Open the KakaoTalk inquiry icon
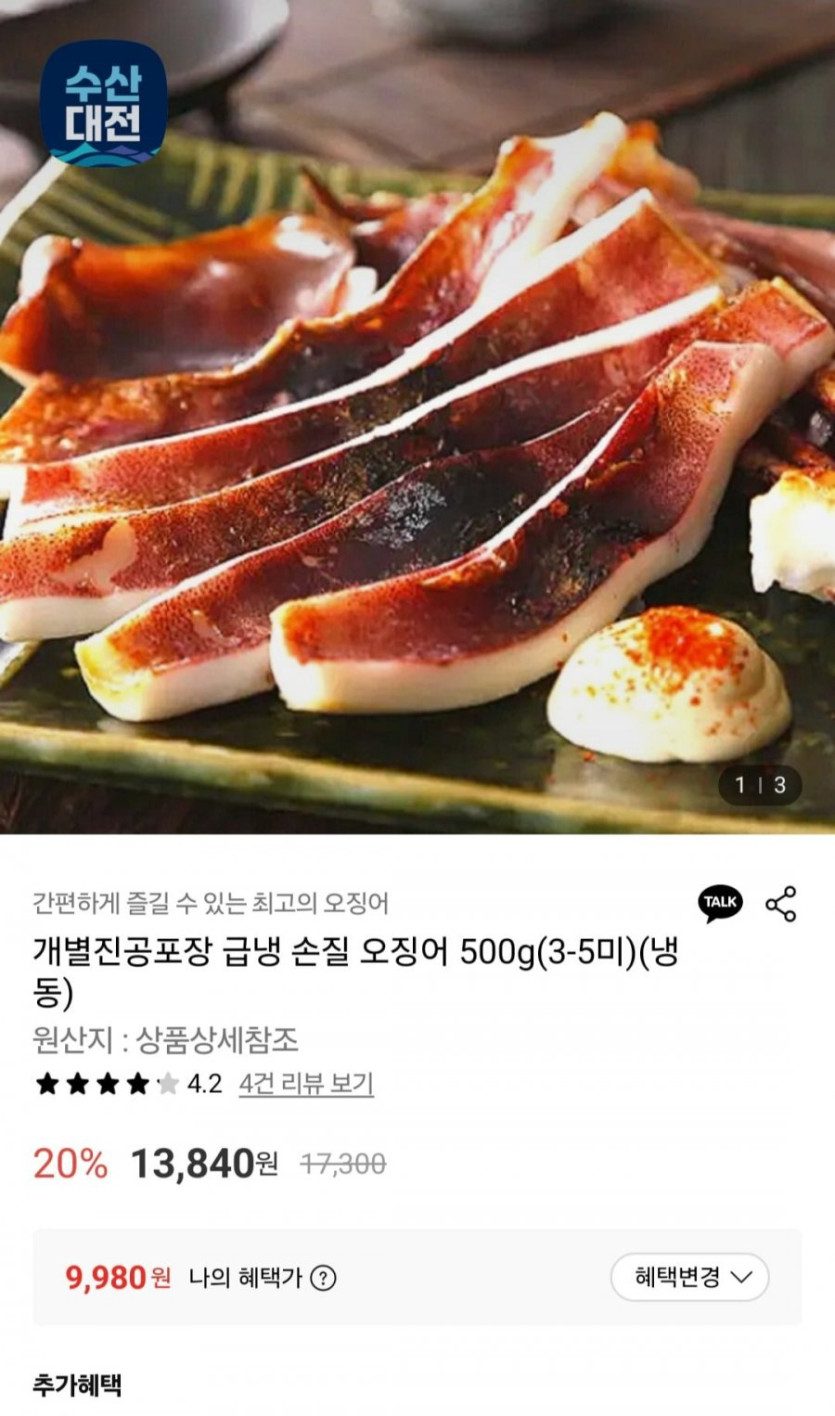The height and width of the screenshot is (1416, 835). point(720,904)
